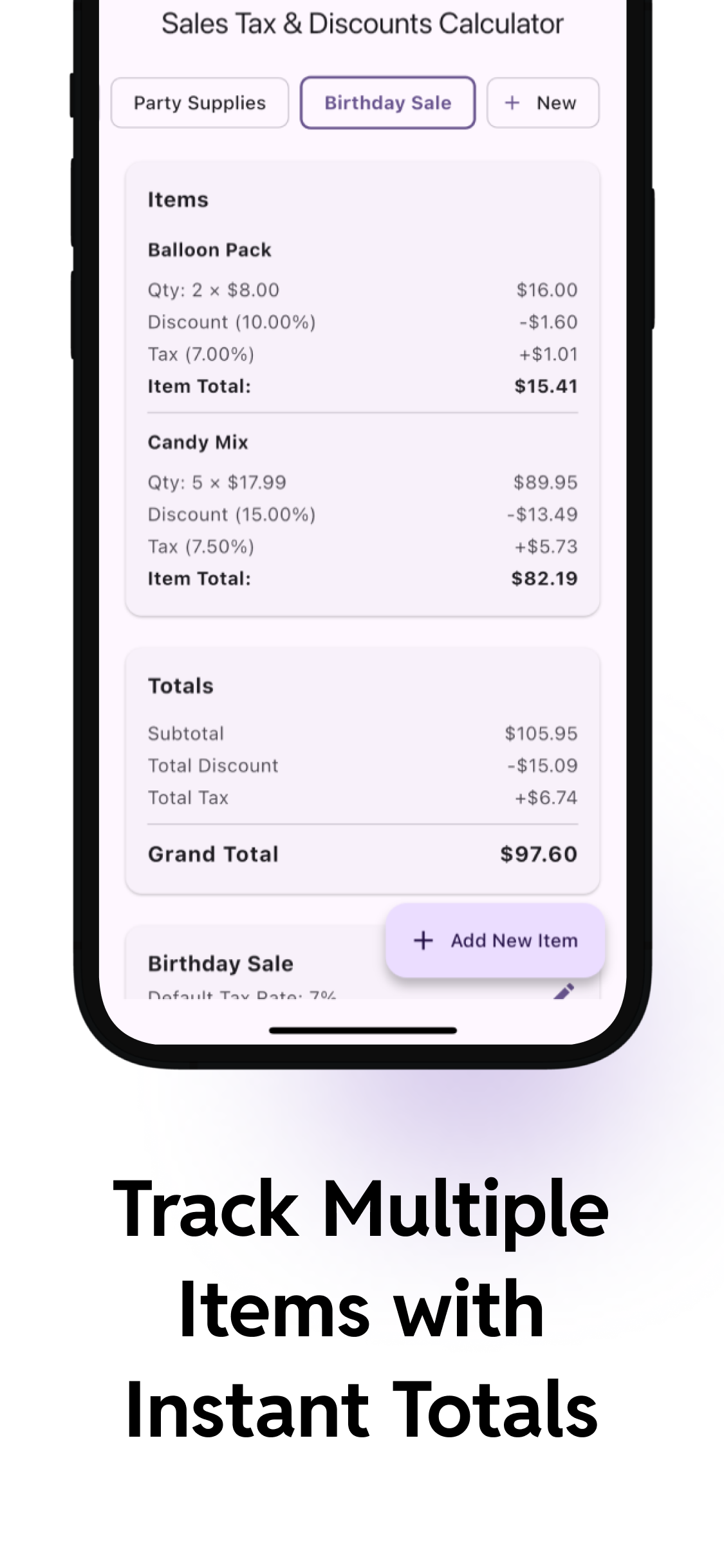Switch to the Party Supplies tab
This screenshot has width=724, height=1568.
[200, 103]
